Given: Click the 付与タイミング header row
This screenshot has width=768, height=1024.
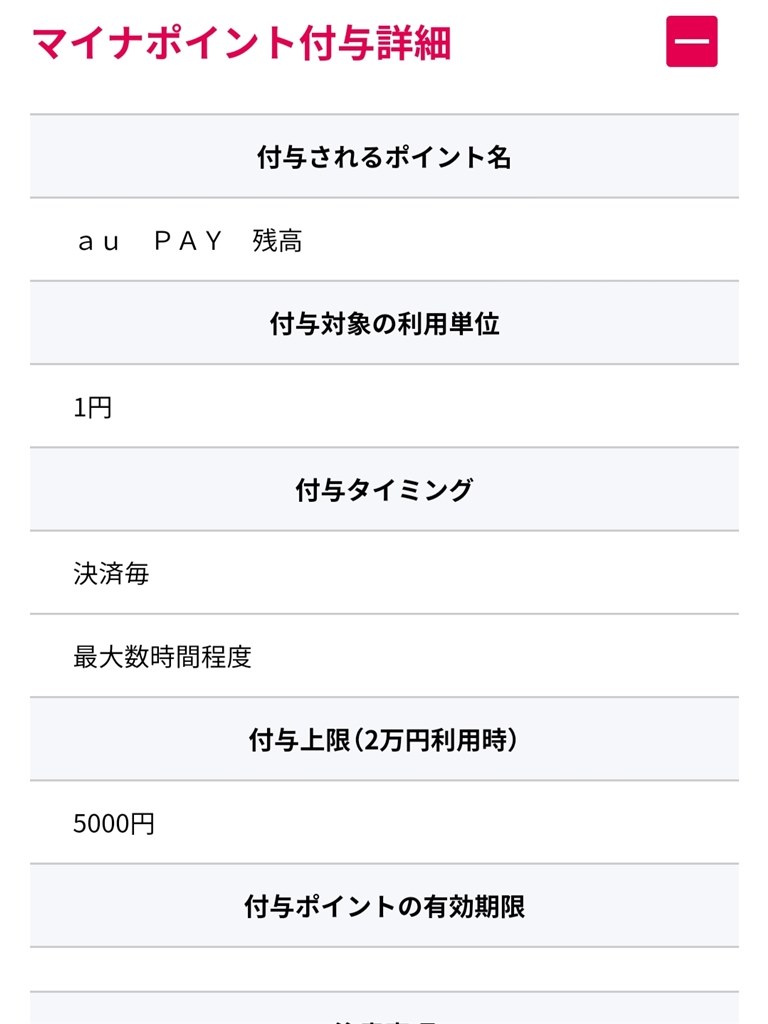Looking at the screenshot, I should 384,489.
